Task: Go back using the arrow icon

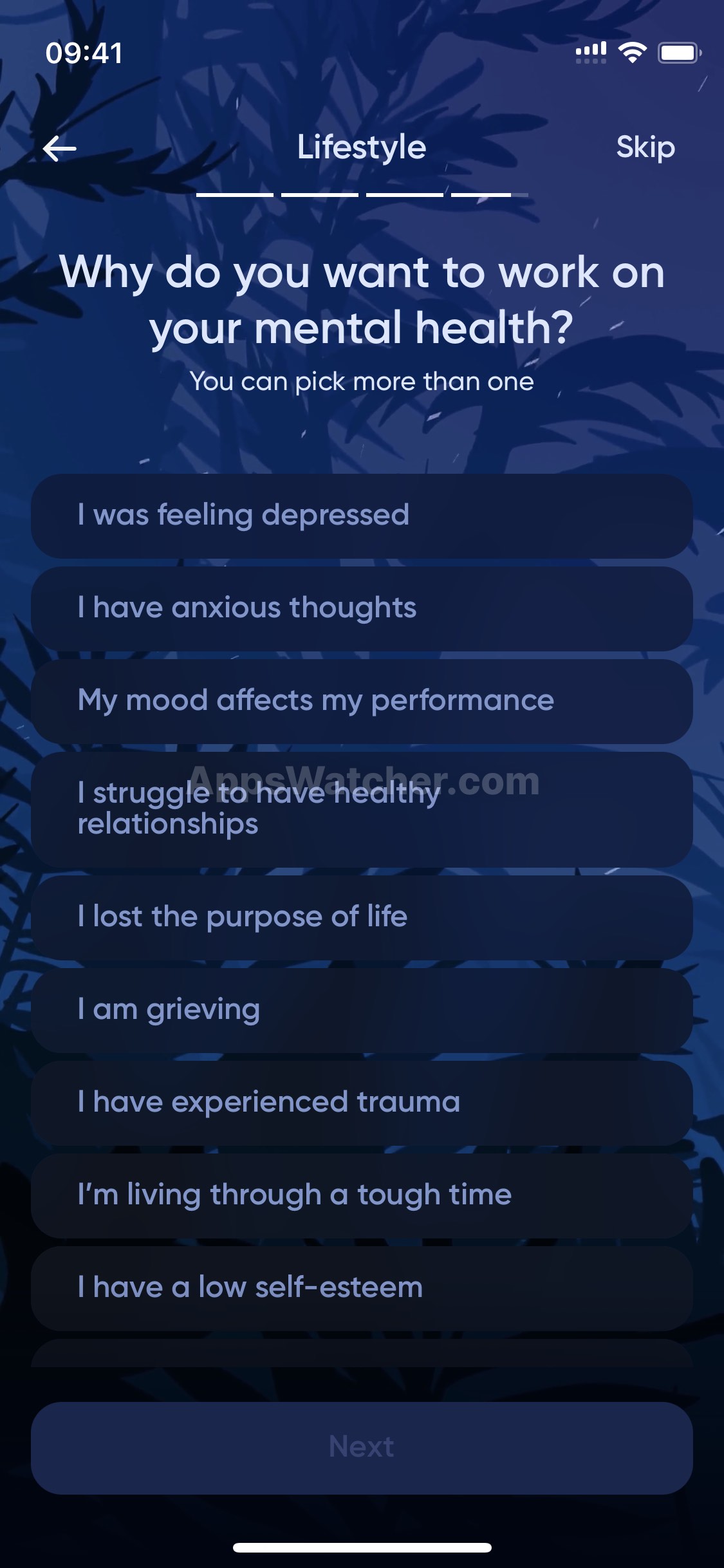Action: 60,149
